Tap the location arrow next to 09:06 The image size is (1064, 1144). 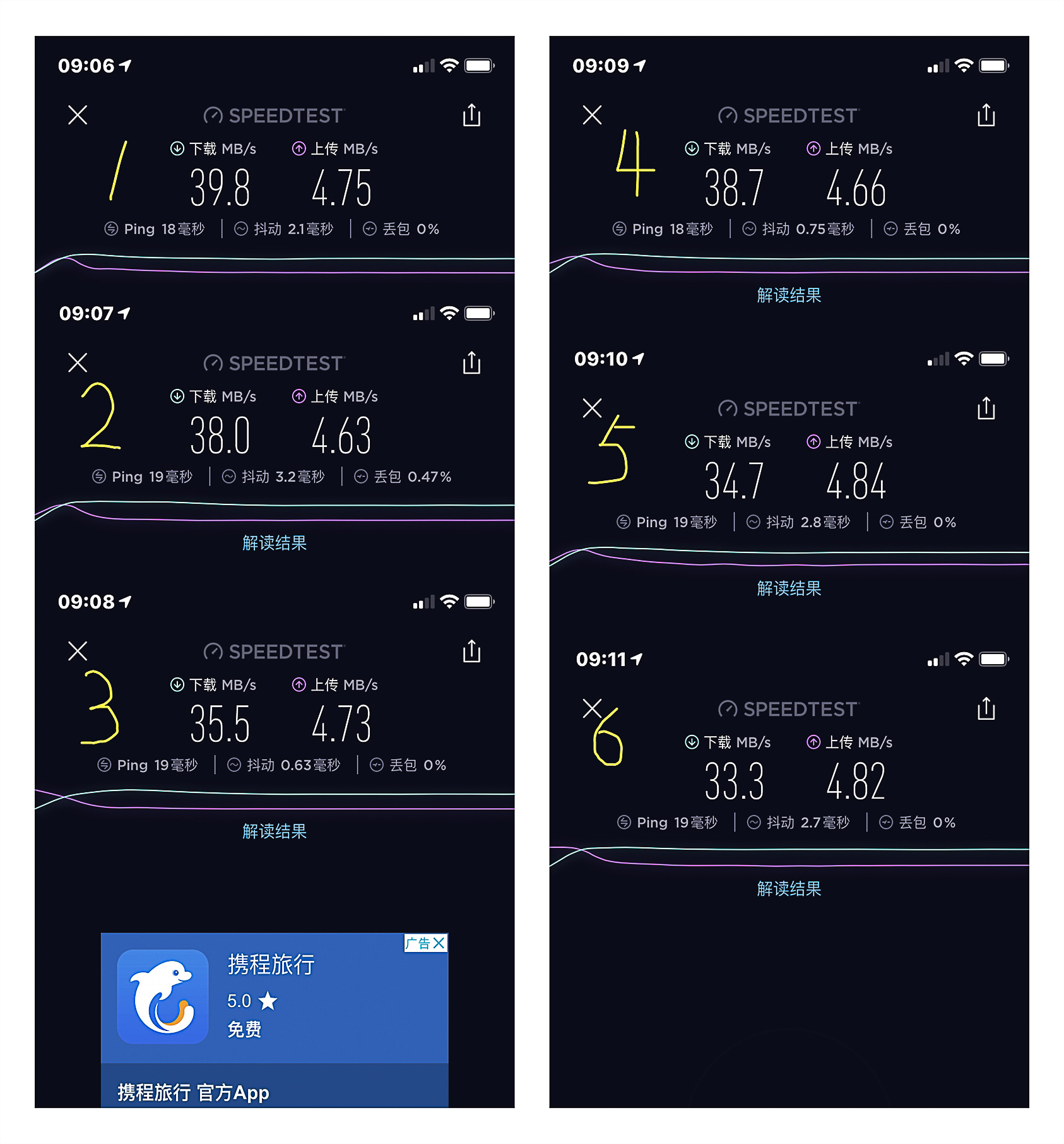pyautogui.click(x=124, y=64)
